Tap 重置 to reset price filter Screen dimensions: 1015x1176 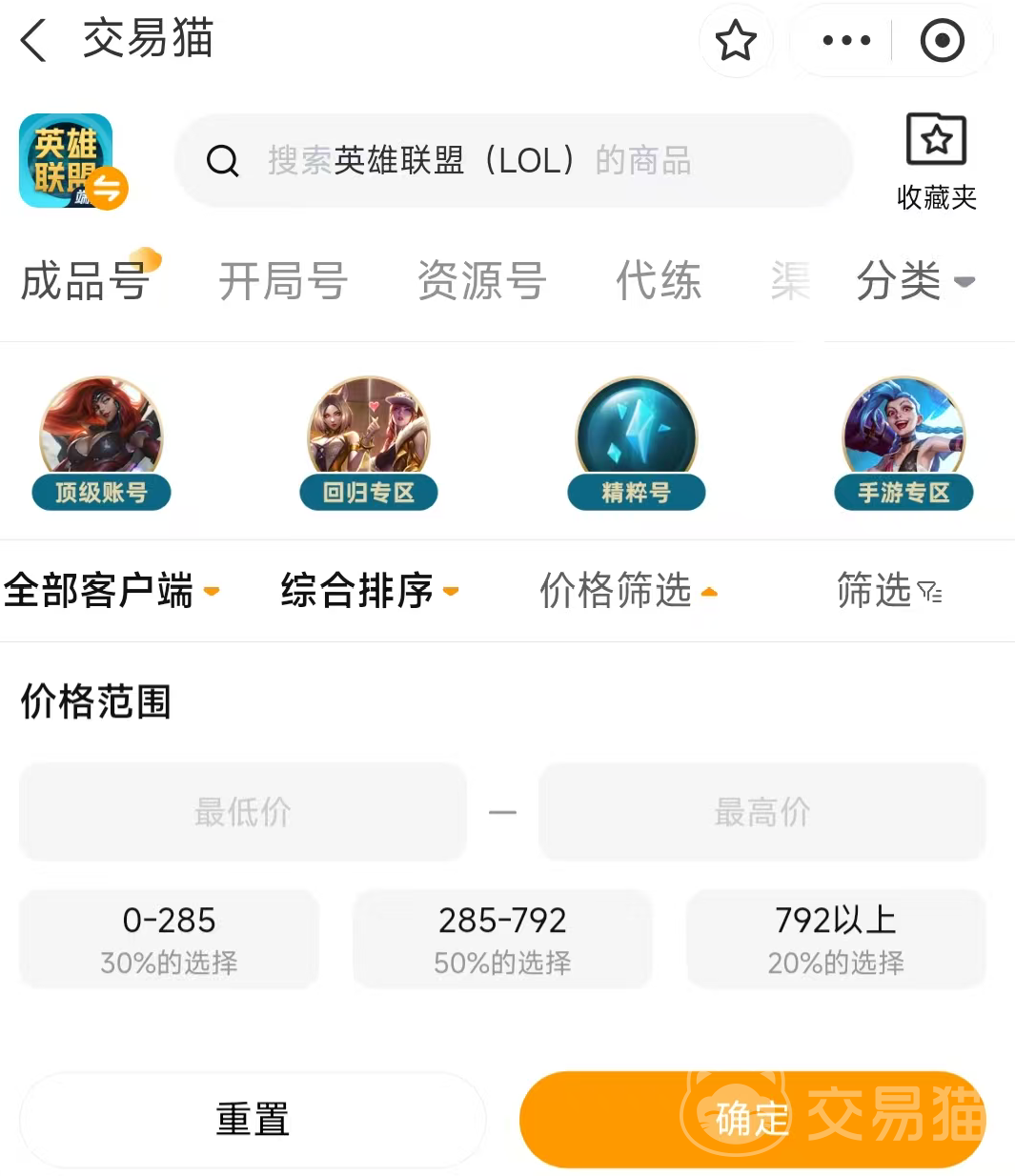(253, 1119)
